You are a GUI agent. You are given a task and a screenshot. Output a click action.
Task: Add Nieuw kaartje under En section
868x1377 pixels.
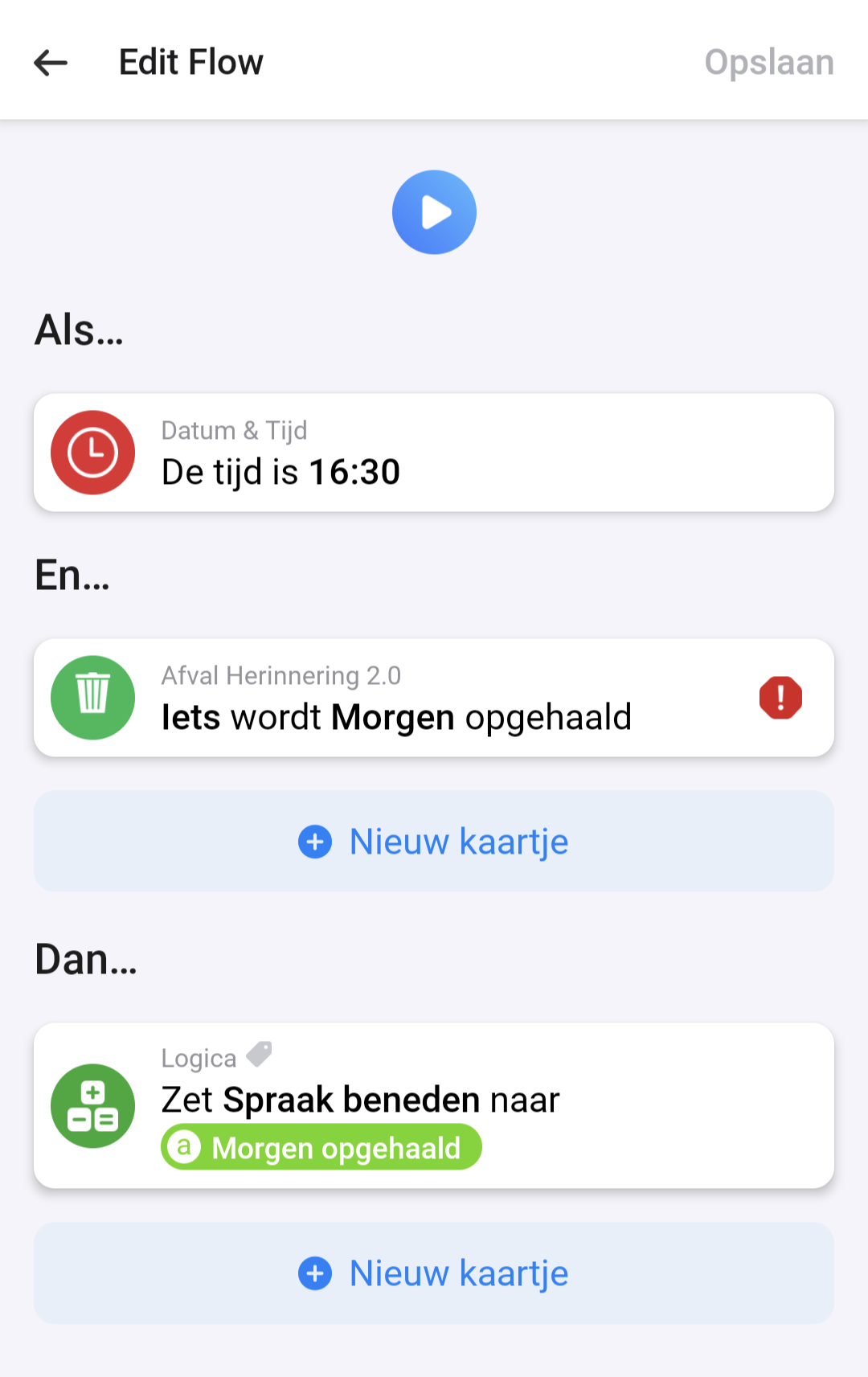click(434, 842)
